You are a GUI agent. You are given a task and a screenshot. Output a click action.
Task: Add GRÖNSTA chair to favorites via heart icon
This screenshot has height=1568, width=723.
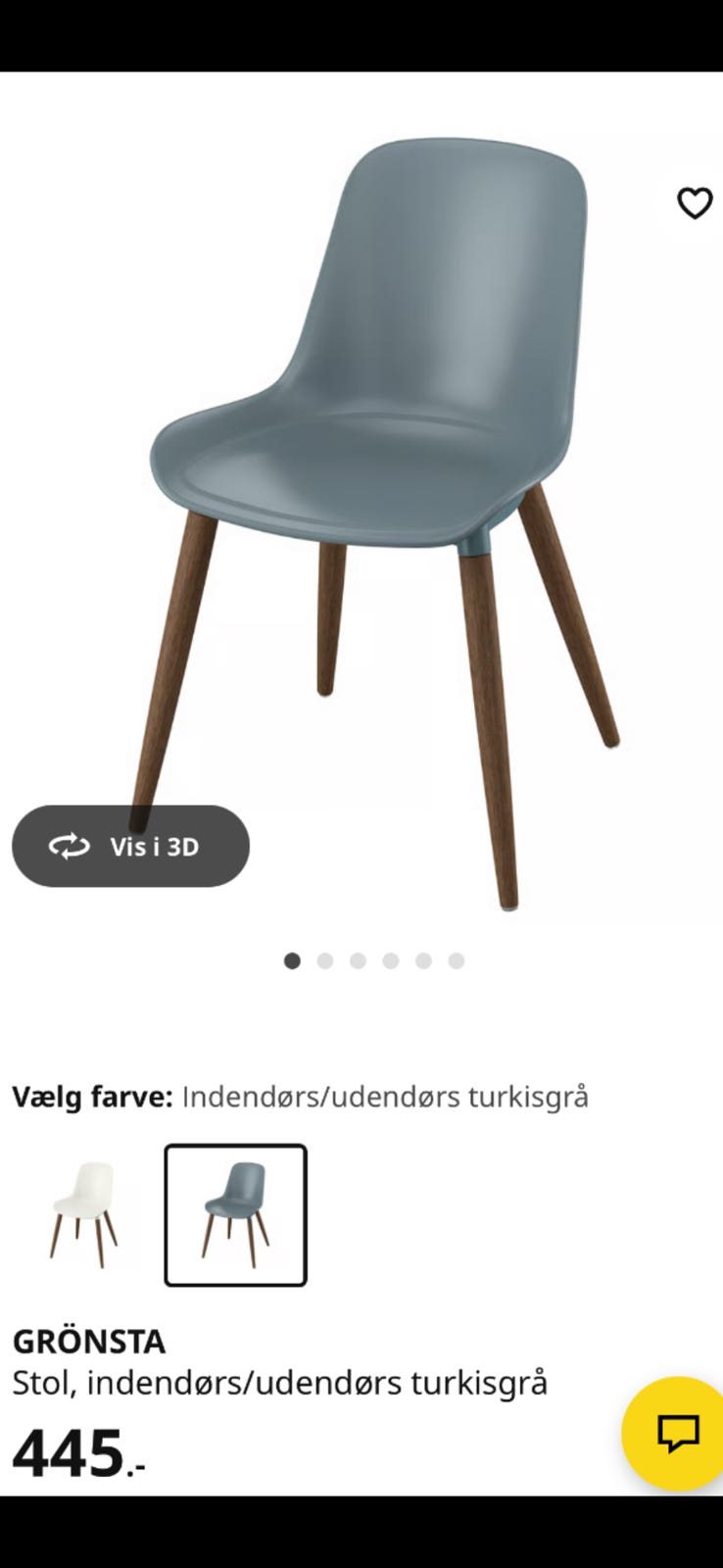point(696,204)
